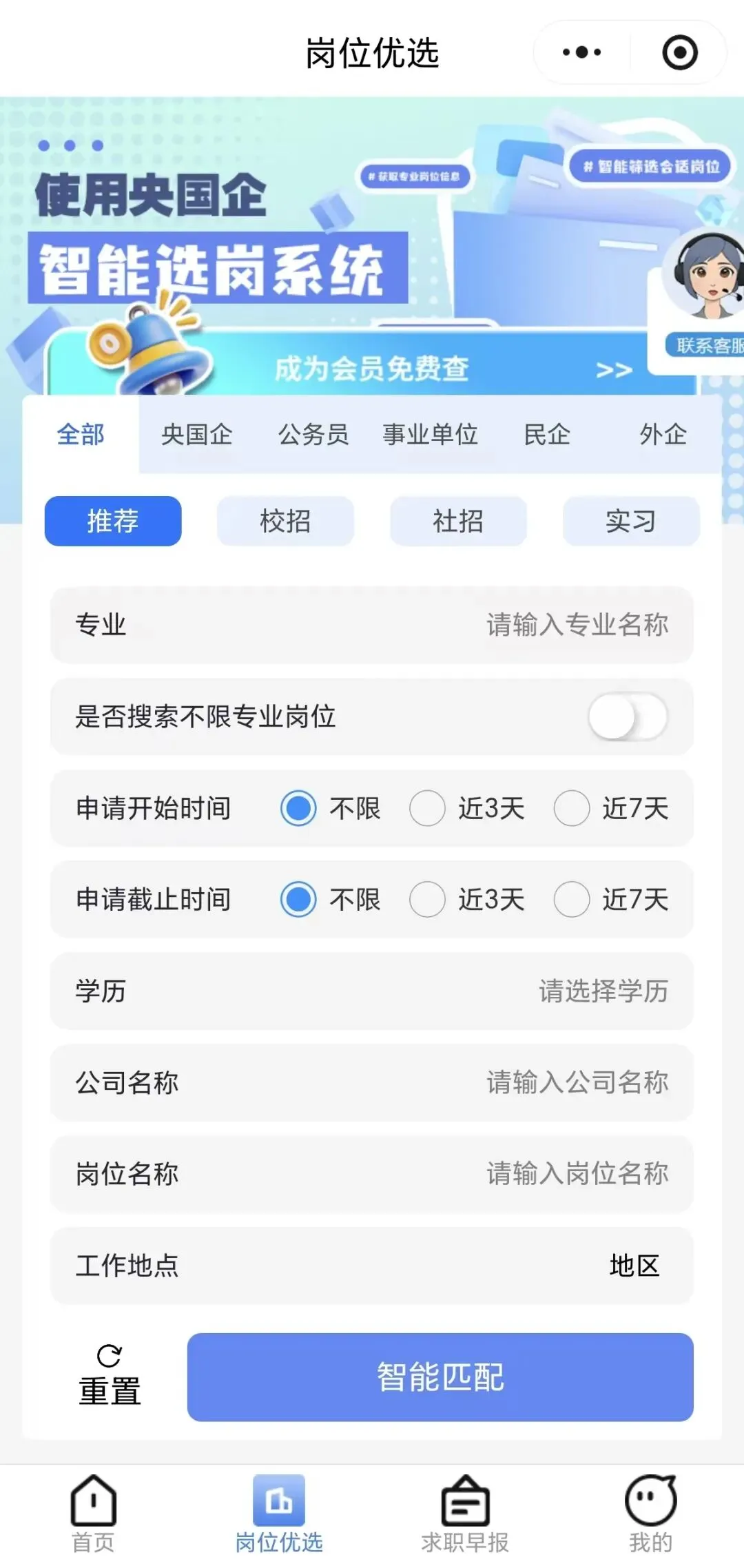Toggle 是否搜索不限专业岗位 switch

pyautogui.click(x=628, y=716)
